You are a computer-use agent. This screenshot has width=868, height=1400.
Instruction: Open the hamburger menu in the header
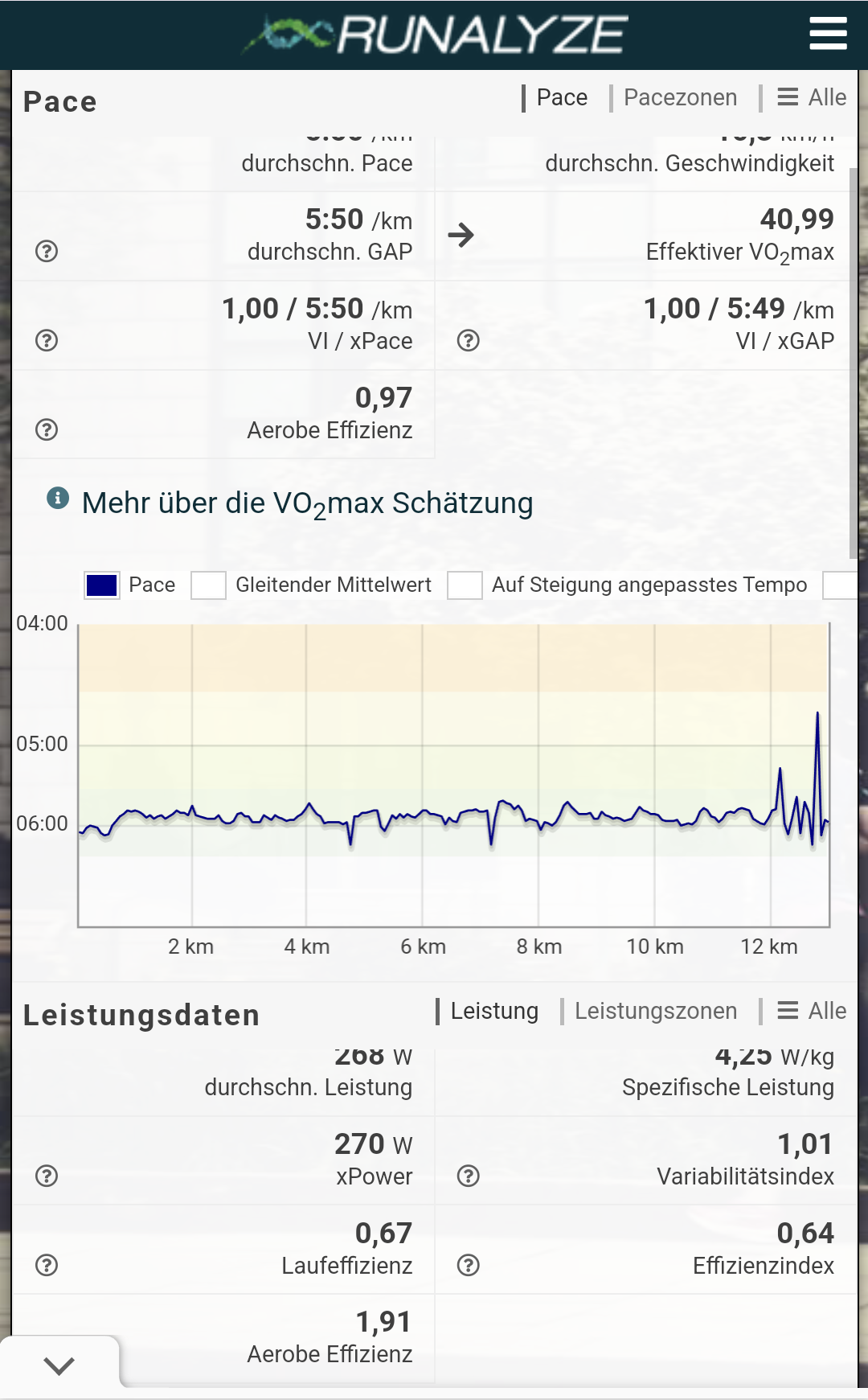click(x=828, y=34)
